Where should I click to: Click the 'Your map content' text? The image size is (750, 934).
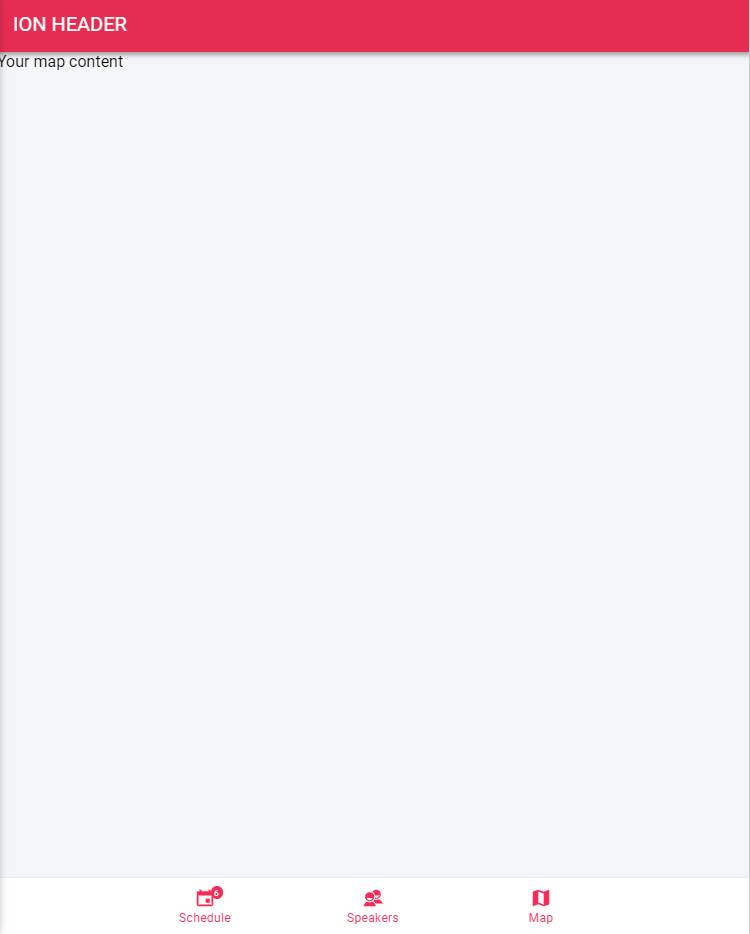coord(61,61)
